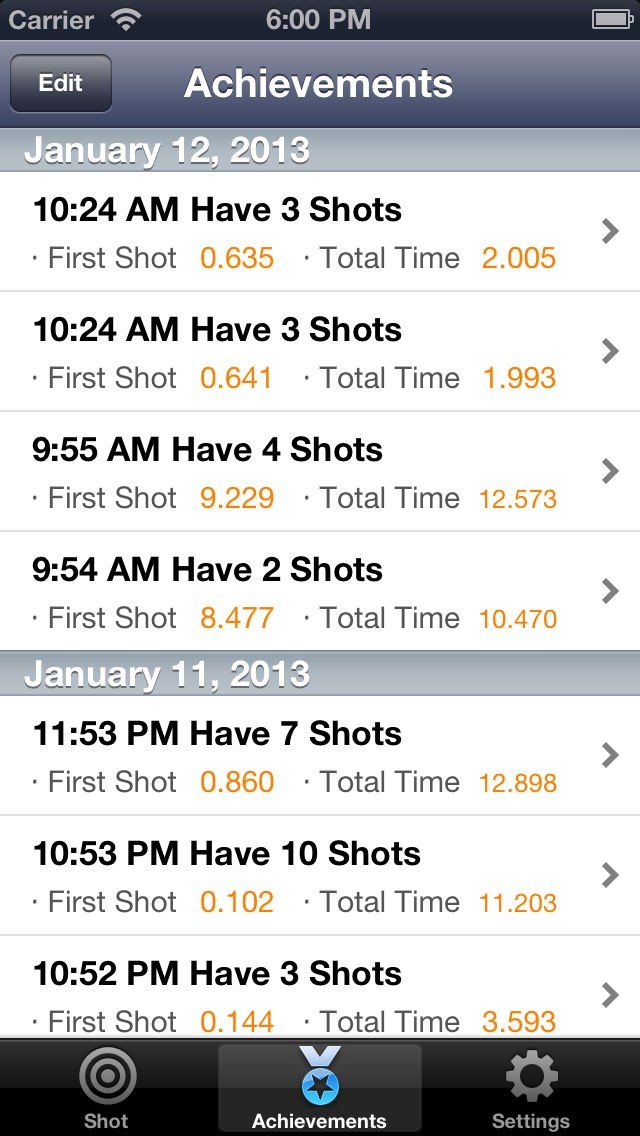This screenshot has width=640, height=1136.
Task: Tap the Edit button
Action: tap(61, 84)
